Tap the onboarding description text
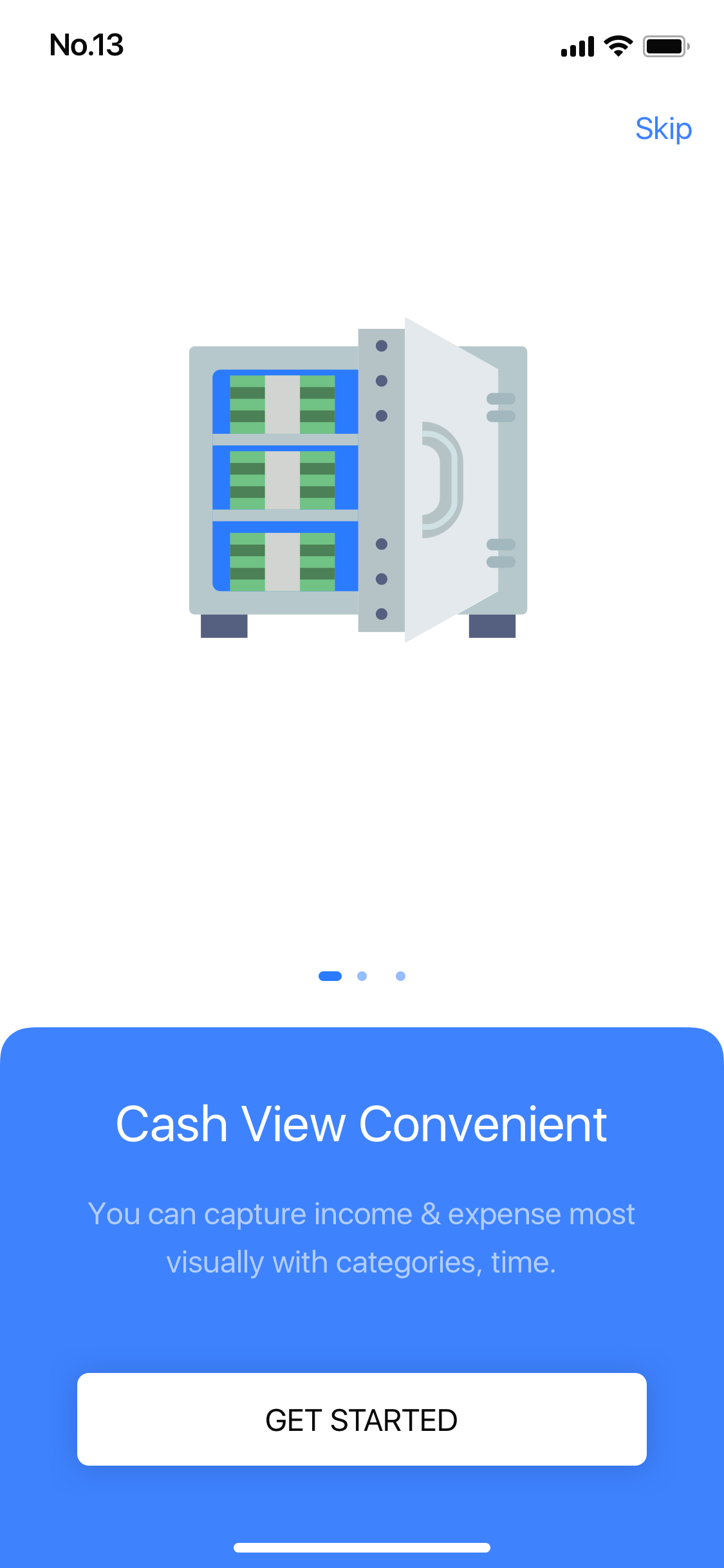The width and height of the screenshot is (724, 1568). pyautogui.click(x=362, y=1237)
